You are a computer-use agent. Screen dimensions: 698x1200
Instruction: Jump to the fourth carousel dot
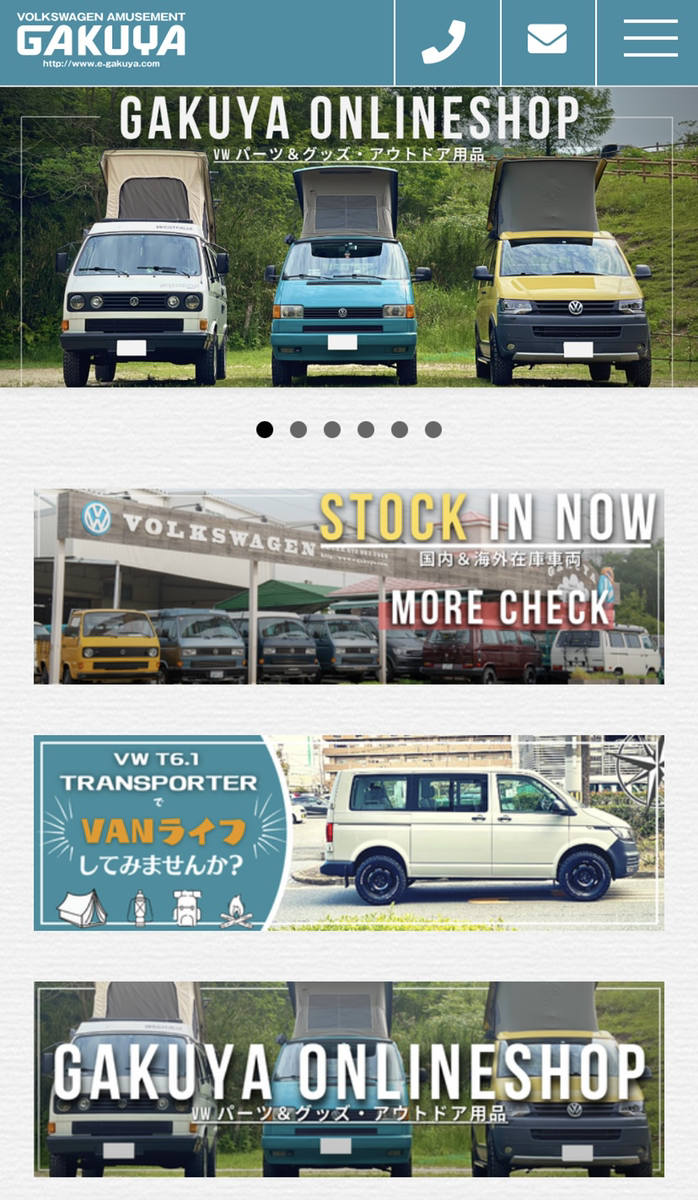(x=366, y=429)
